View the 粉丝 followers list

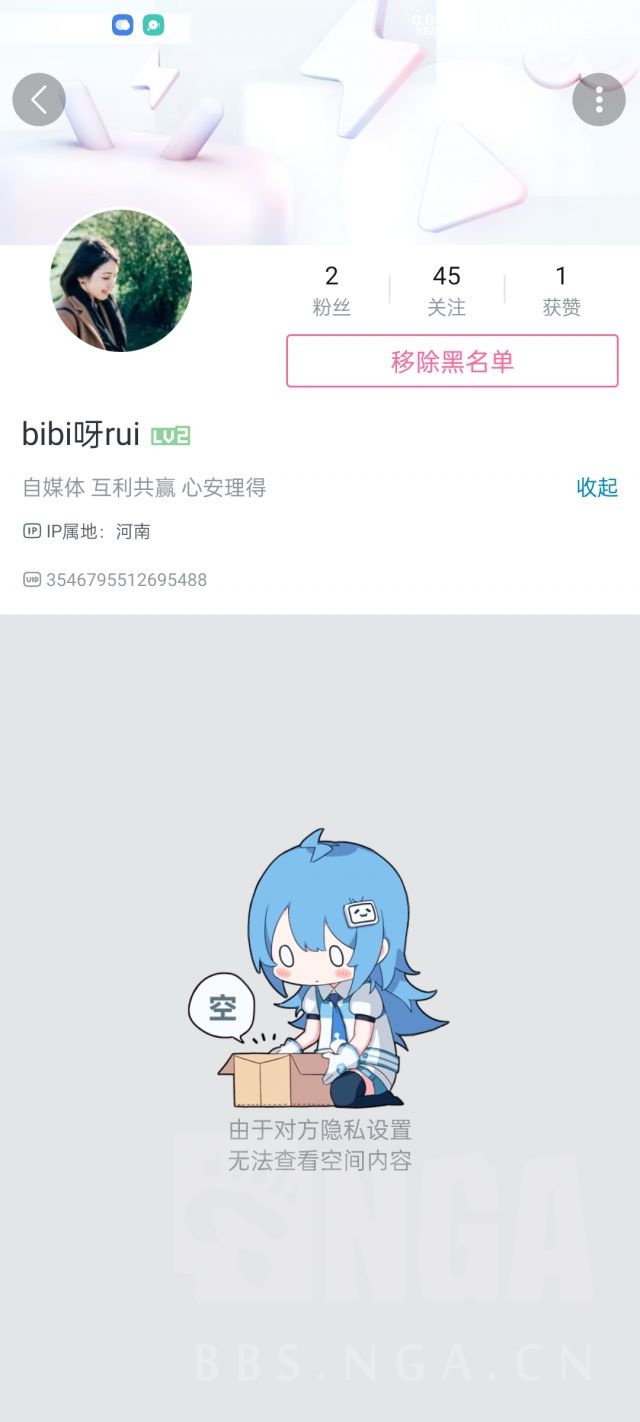coord(332,290)
